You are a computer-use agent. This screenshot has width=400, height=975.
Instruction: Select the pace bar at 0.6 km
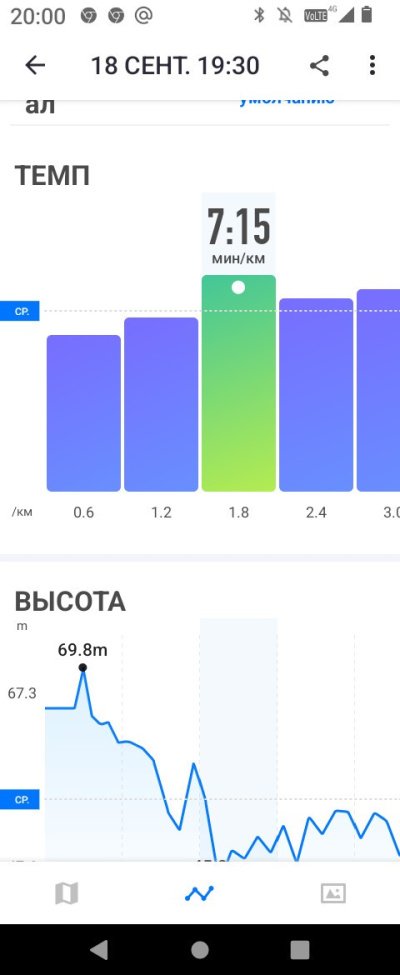[x=84, y=414]
